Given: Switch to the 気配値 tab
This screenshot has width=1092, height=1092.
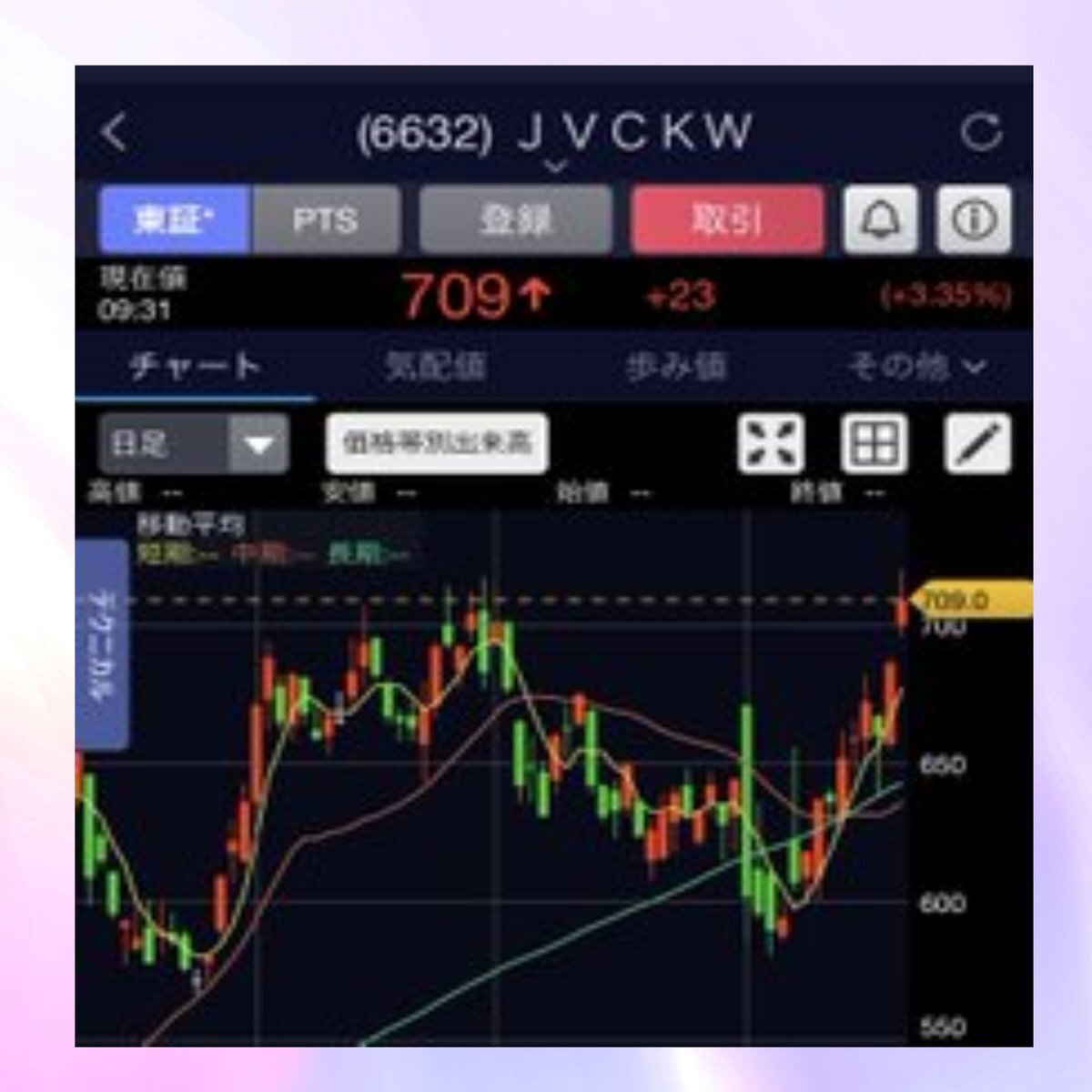Looking at the screenshot, I should pyautogui.click(x=435, y=367).
